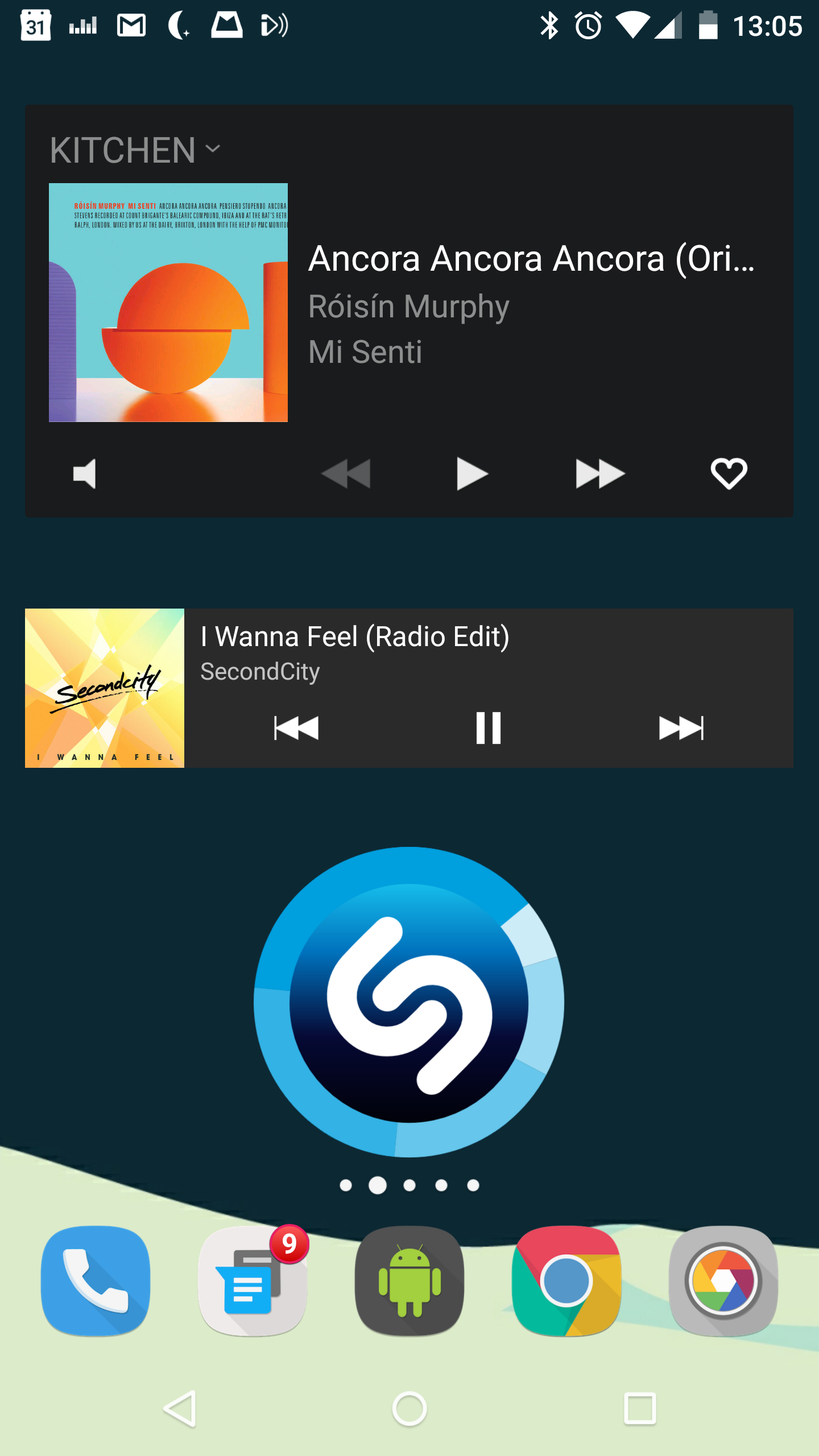Open the Phone app in the dock
This screenshot has height=1456, width=819.
pos(96,1281)
